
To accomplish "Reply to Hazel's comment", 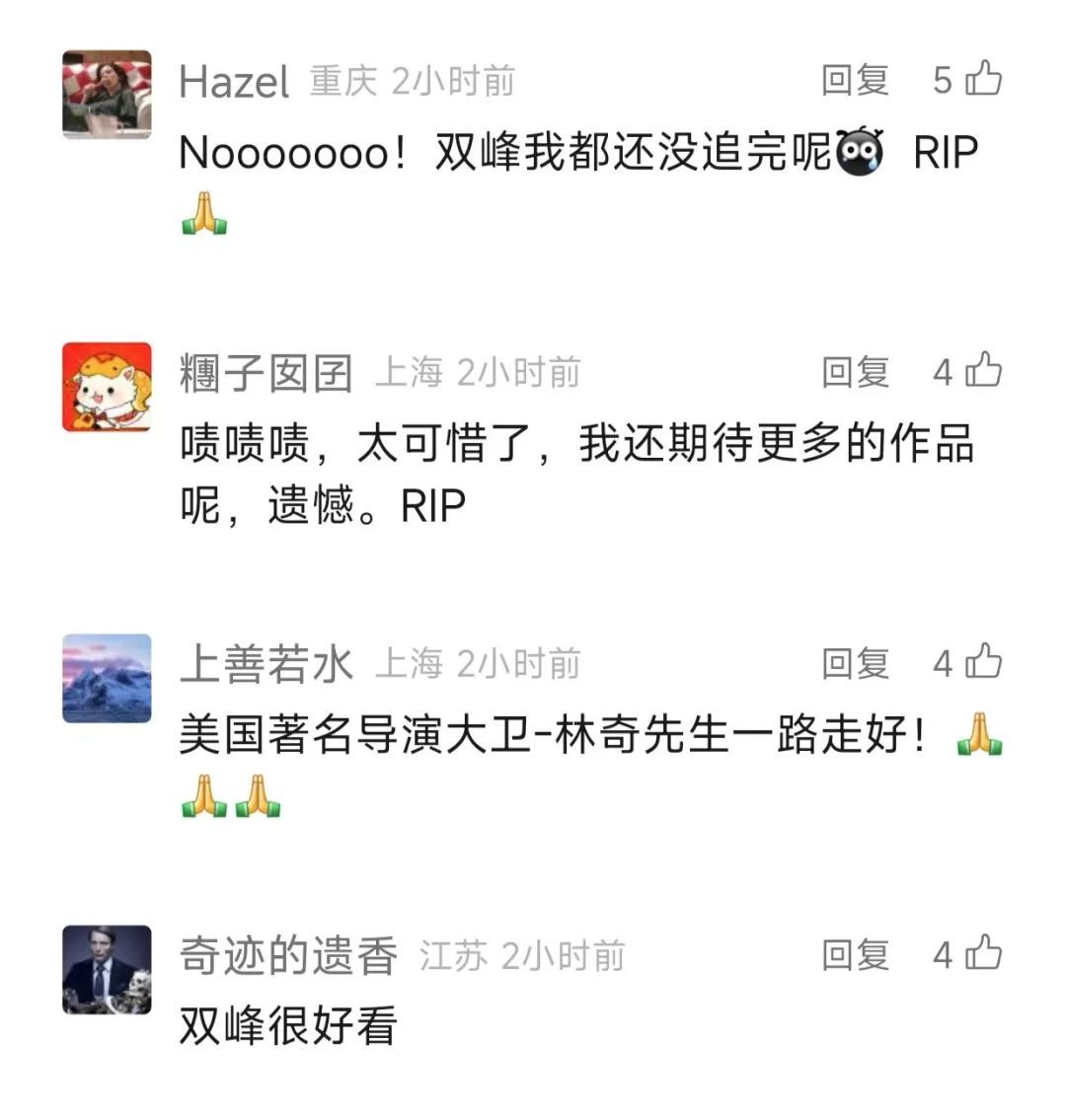I will pyautogui.click(x=855, y=80).
